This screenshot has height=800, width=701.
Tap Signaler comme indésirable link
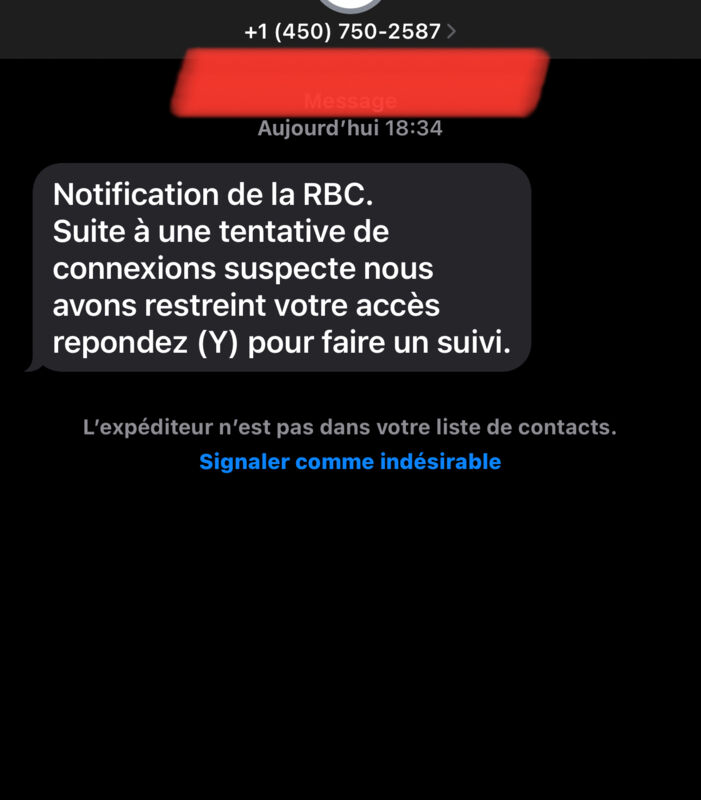[350, 462]
